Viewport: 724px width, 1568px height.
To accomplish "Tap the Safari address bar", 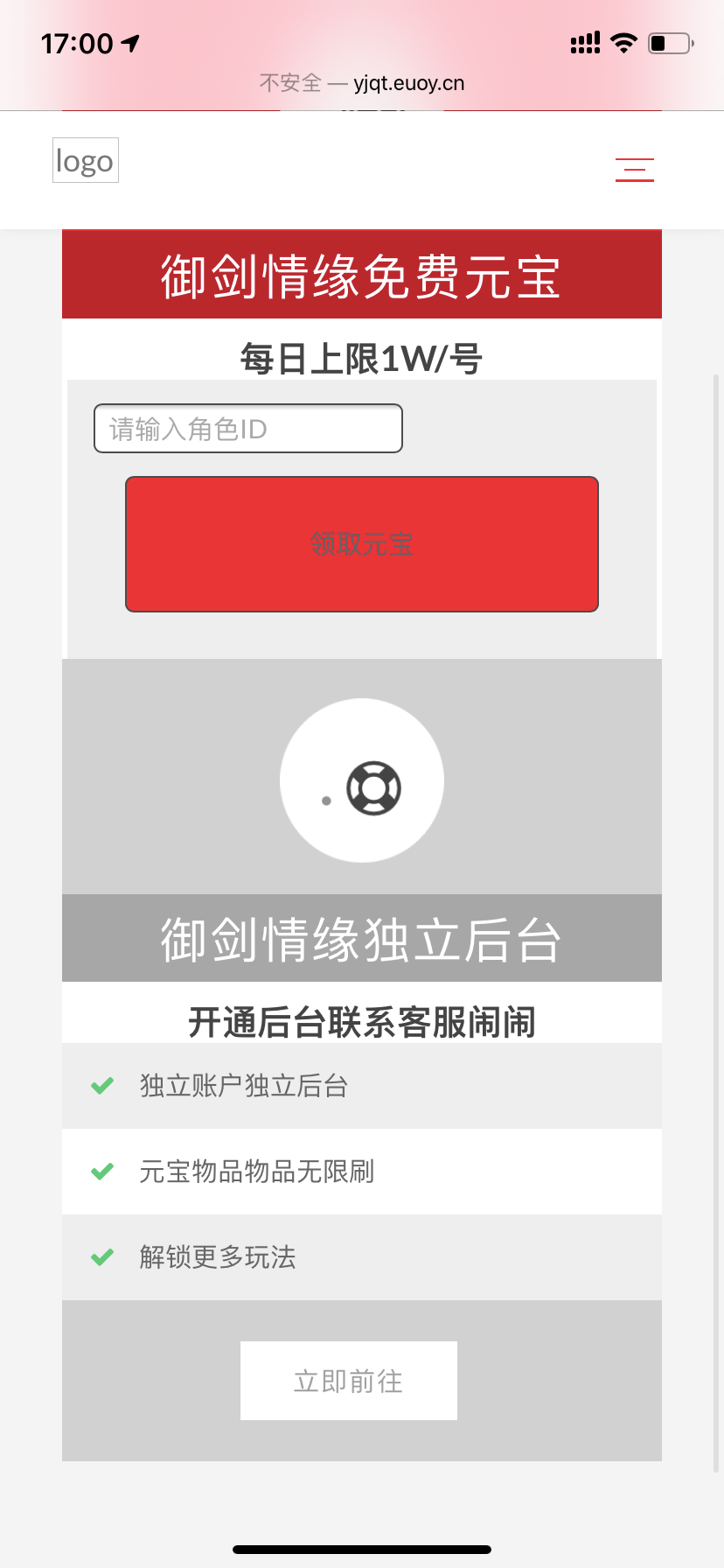I will tap(362, 83).
